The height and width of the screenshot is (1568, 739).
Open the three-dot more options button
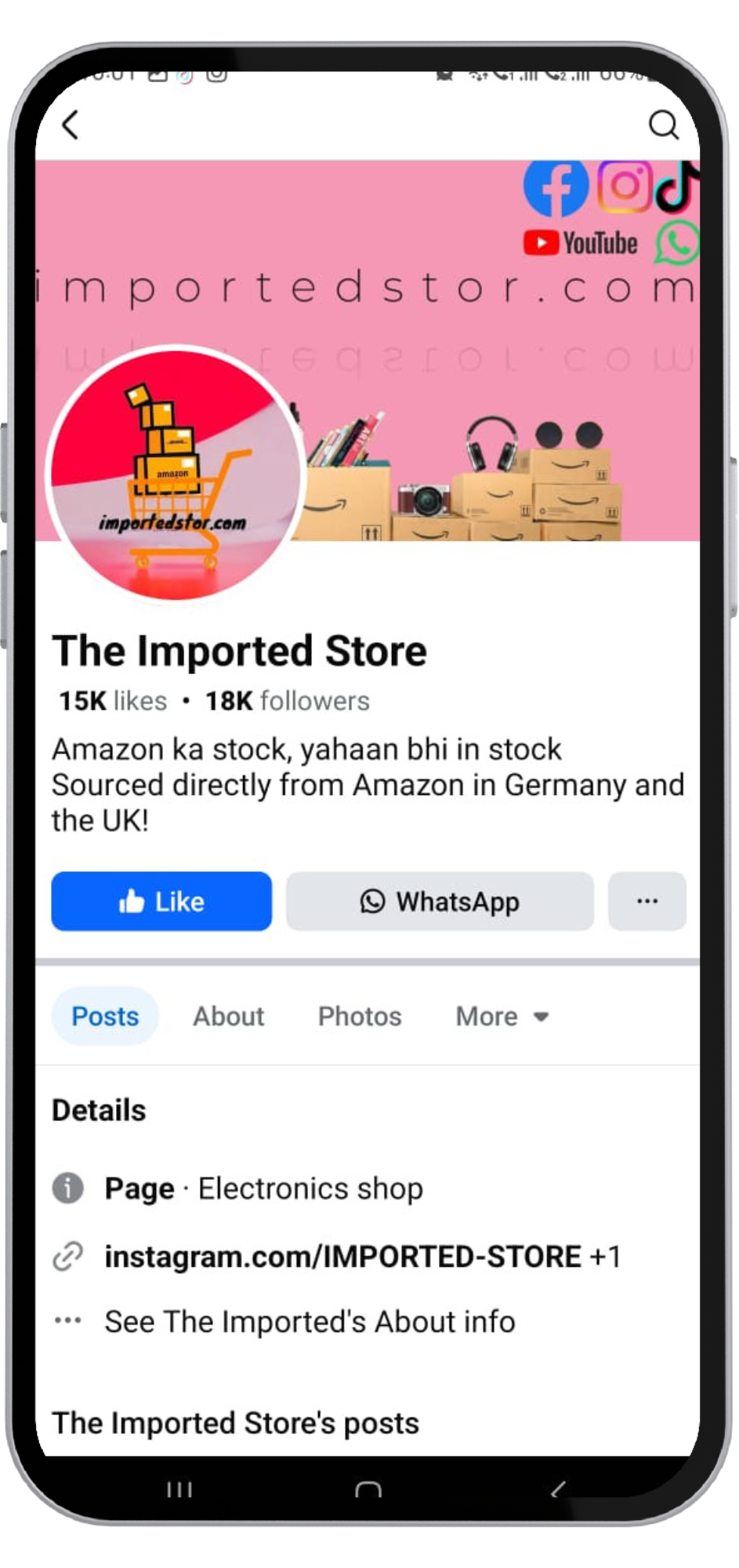pos(647,902)
